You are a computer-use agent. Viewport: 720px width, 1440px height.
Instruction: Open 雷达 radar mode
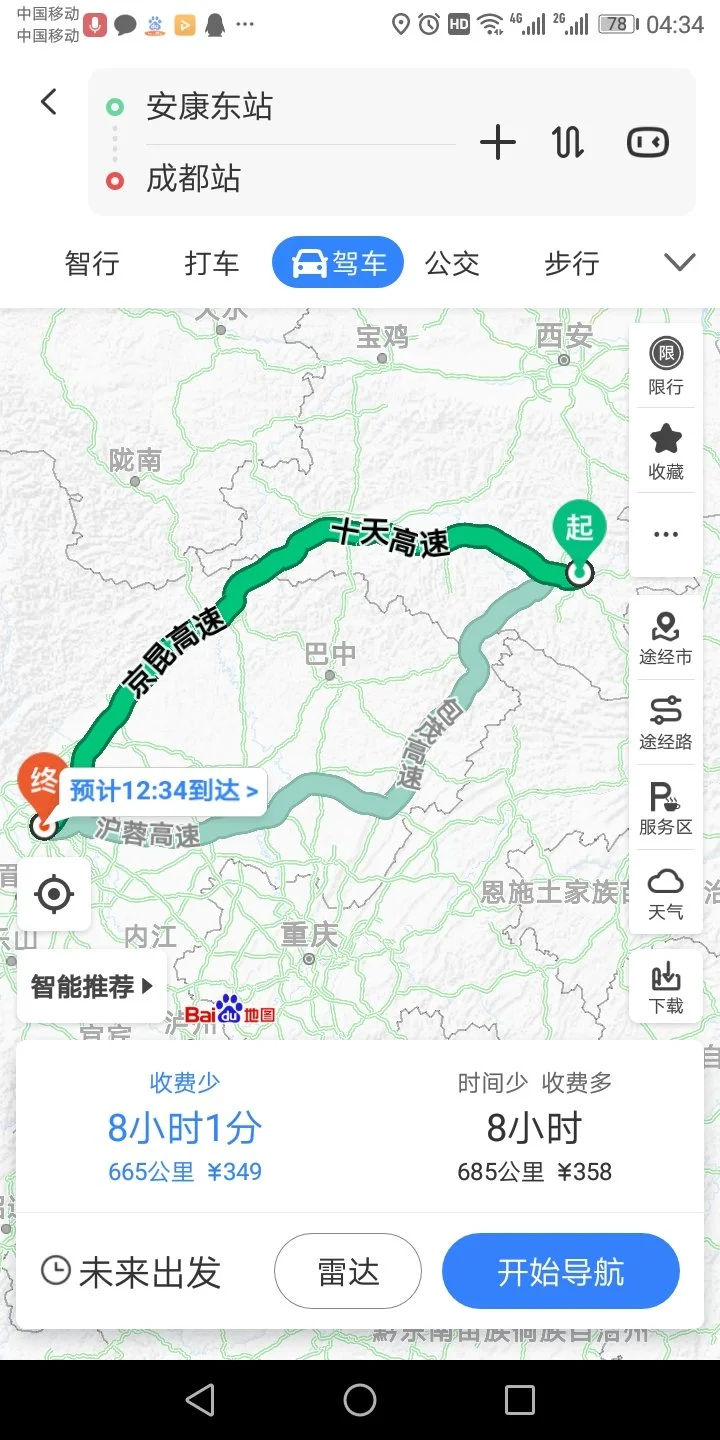coord(347,1271)
